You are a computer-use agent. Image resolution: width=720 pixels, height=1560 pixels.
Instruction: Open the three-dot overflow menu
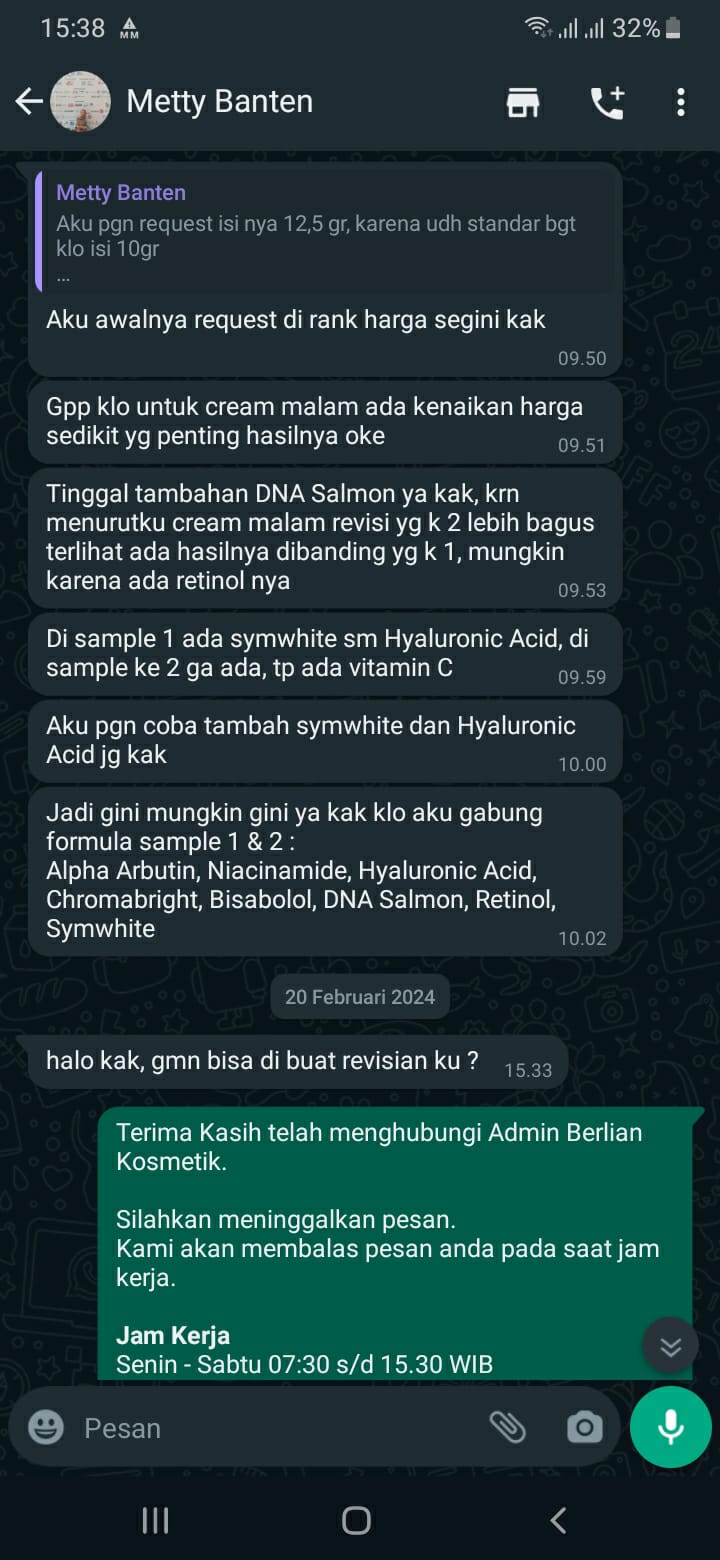click(x=681, y=102)
